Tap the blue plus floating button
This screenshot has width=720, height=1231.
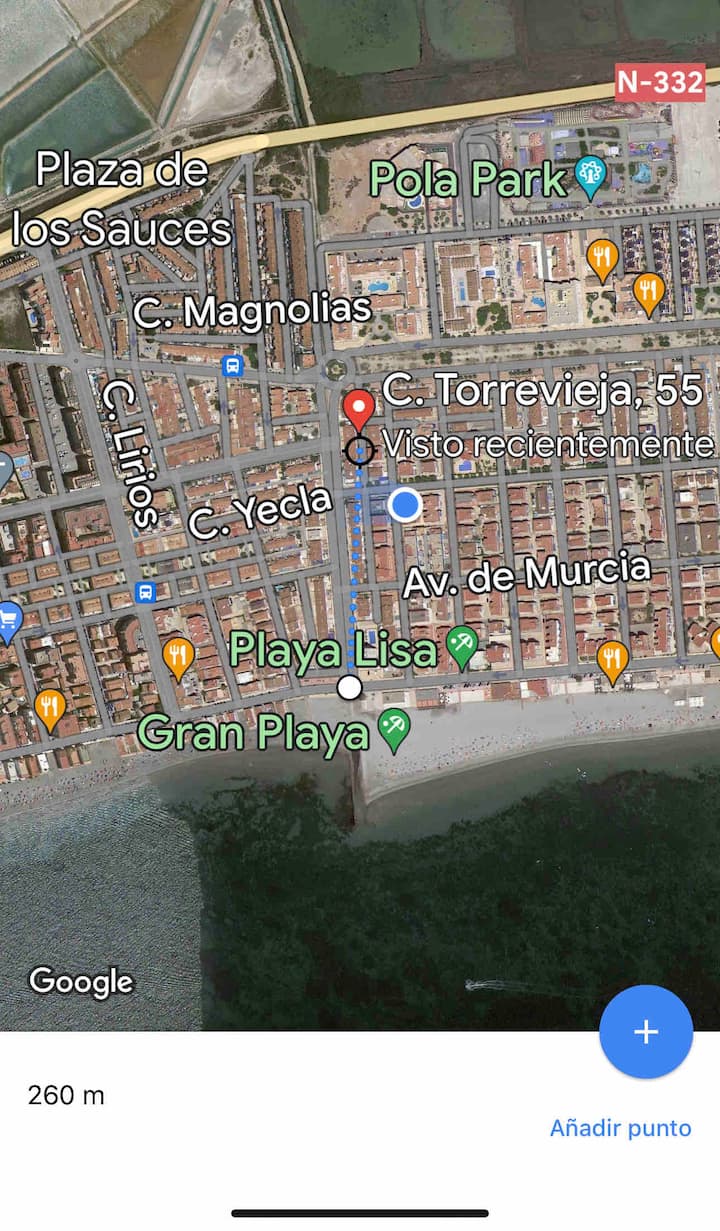(646, 1031)
